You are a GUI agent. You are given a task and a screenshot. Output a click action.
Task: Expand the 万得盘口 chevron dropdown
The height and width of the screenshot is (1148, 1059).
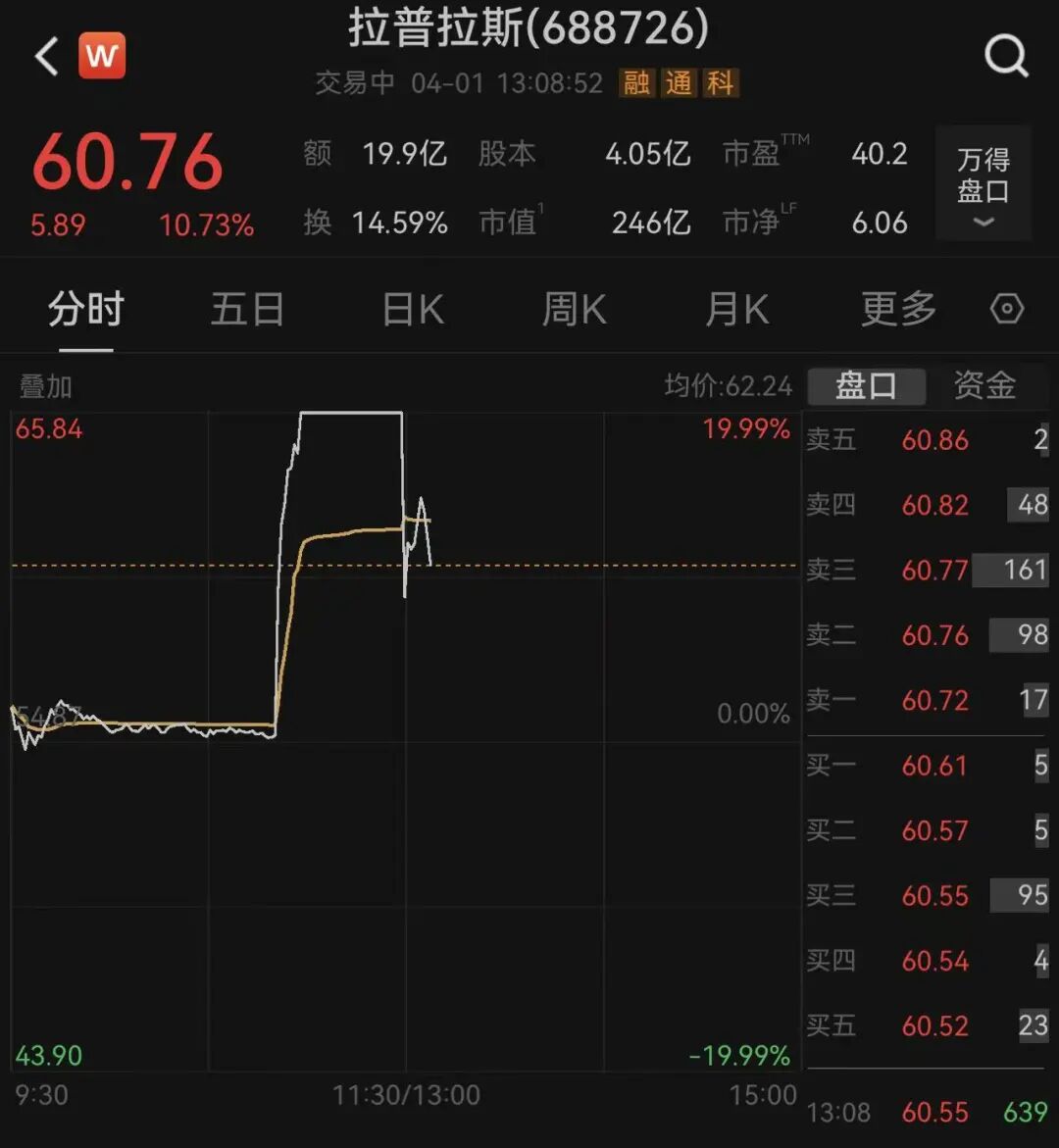click(983, 224)
